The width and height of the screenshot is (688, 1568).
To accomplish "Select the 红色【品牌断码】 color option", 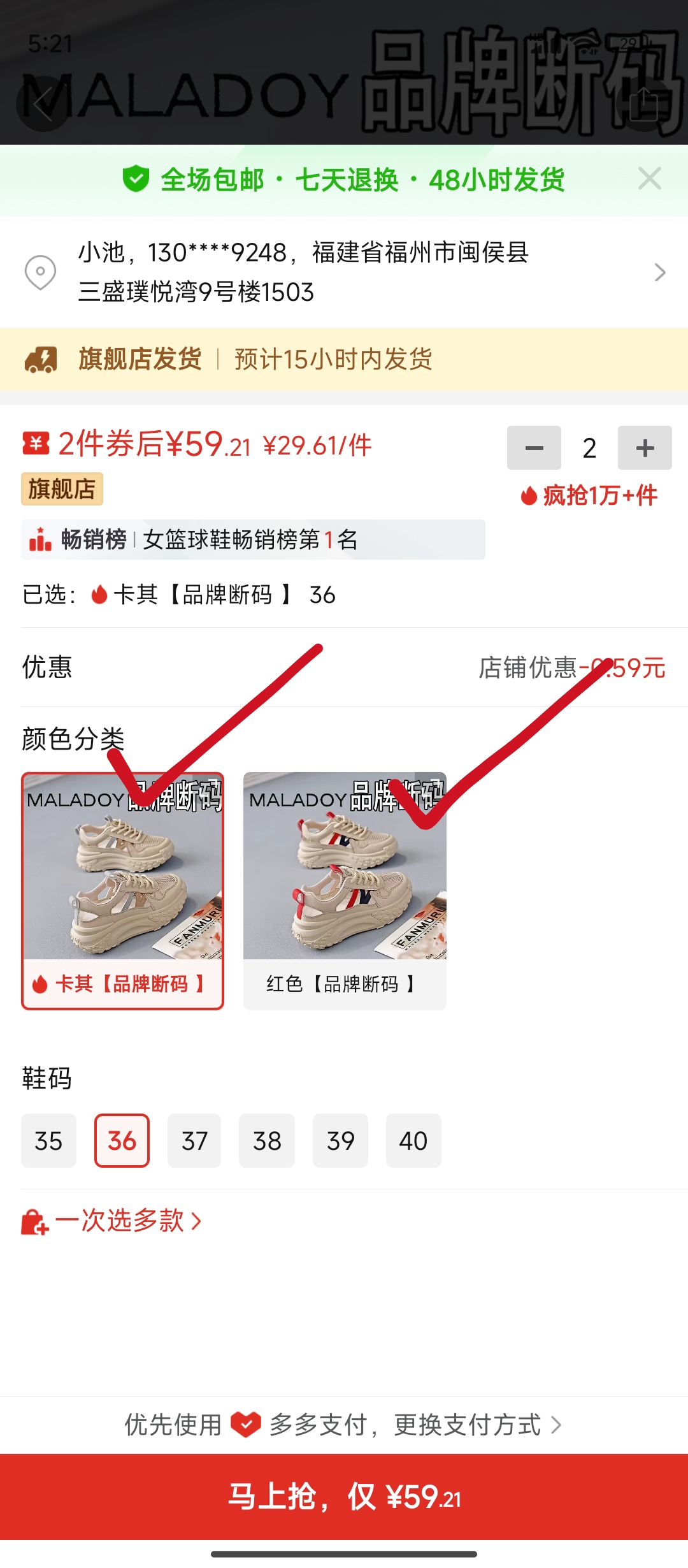I will coord(345,890).
